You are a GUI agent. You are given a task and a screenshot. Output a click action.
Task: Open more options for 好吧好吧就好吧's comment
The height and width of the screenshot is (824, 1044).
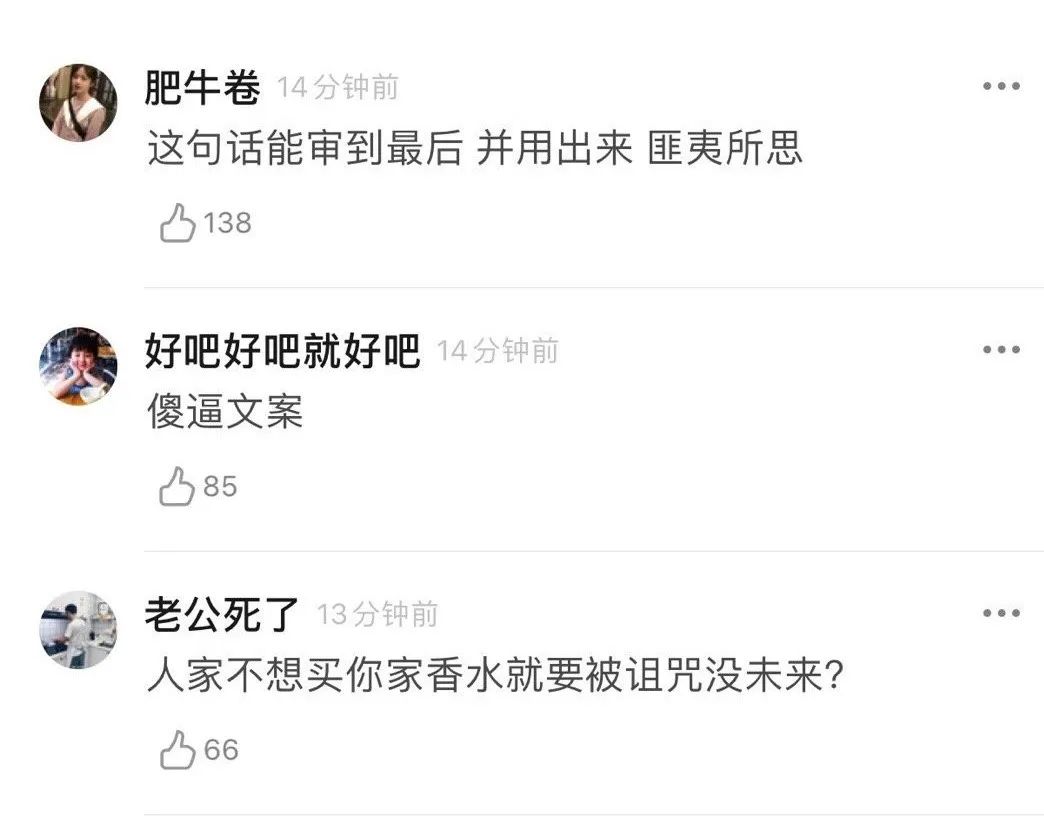(1000, 350)
